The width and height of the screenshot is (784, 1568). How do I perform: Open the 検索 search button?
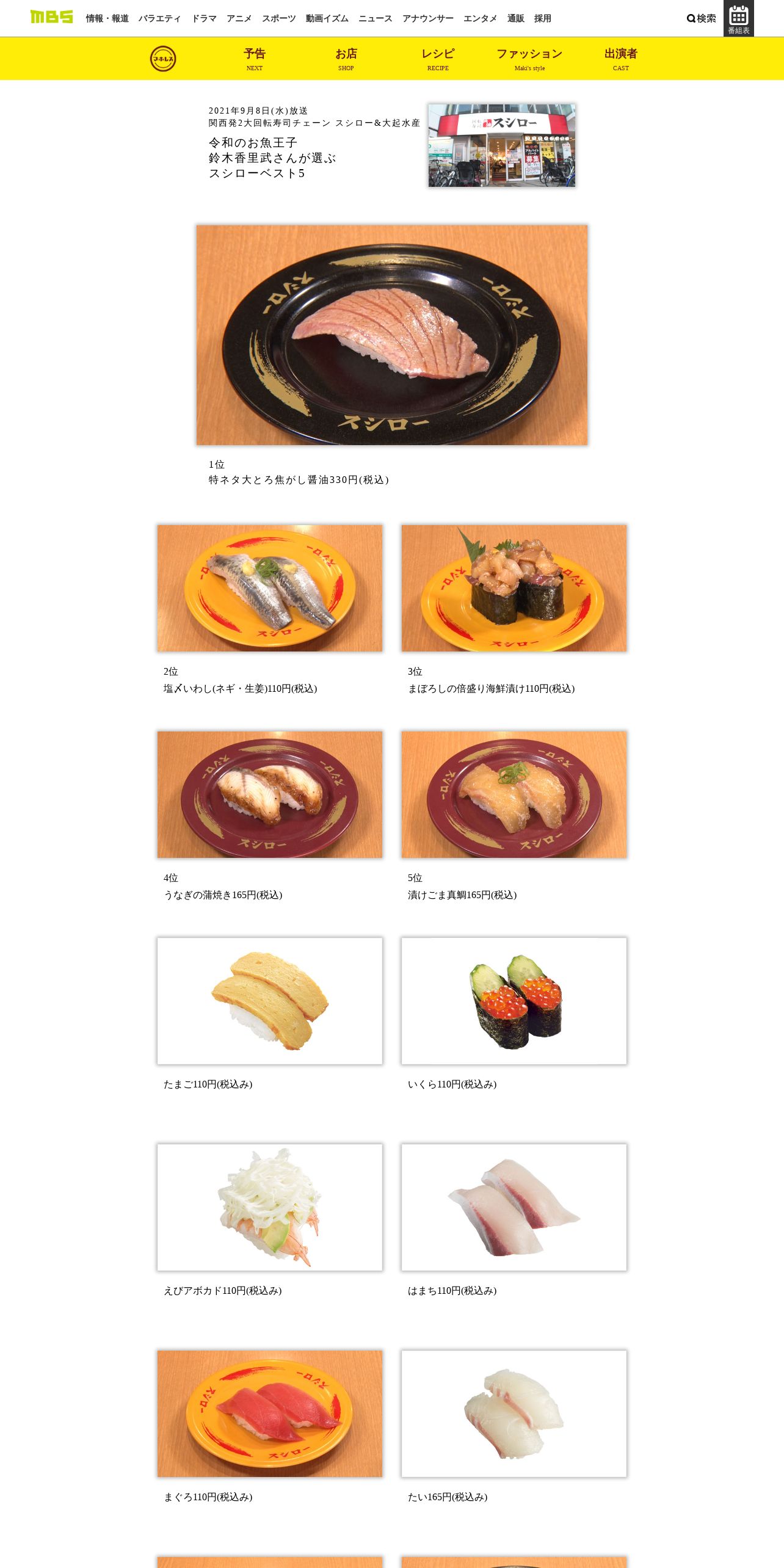[x=701, y=18]
